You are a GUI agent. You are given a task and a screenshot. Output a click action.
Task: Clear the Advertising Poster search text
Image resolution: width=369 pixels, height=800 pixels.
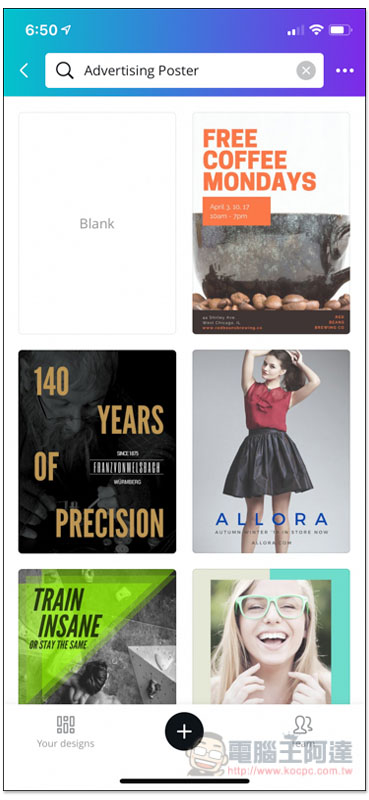(x=306, y=70)
